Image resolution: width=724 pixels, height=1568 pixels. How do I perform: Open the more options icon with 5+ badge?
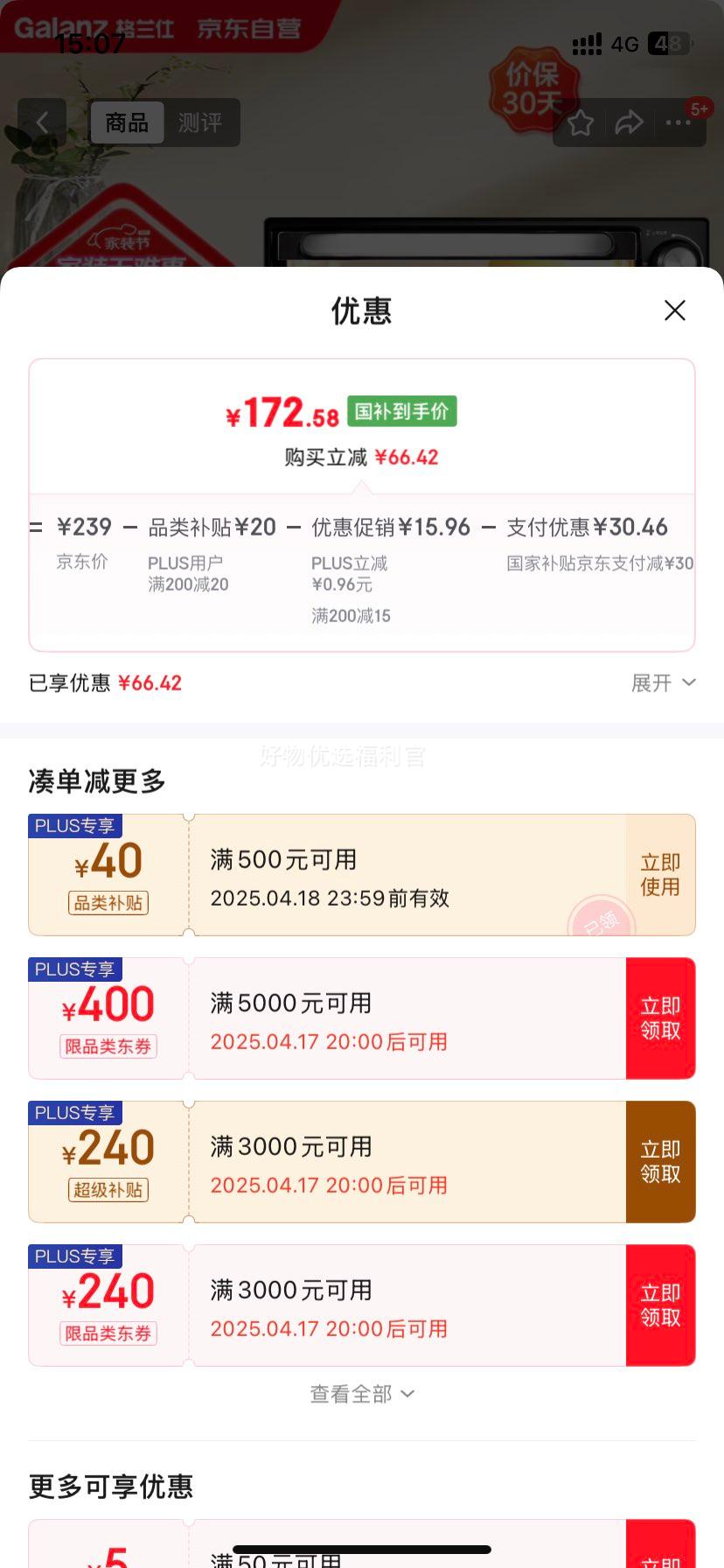pyautogui.click(x=677, y=123)
